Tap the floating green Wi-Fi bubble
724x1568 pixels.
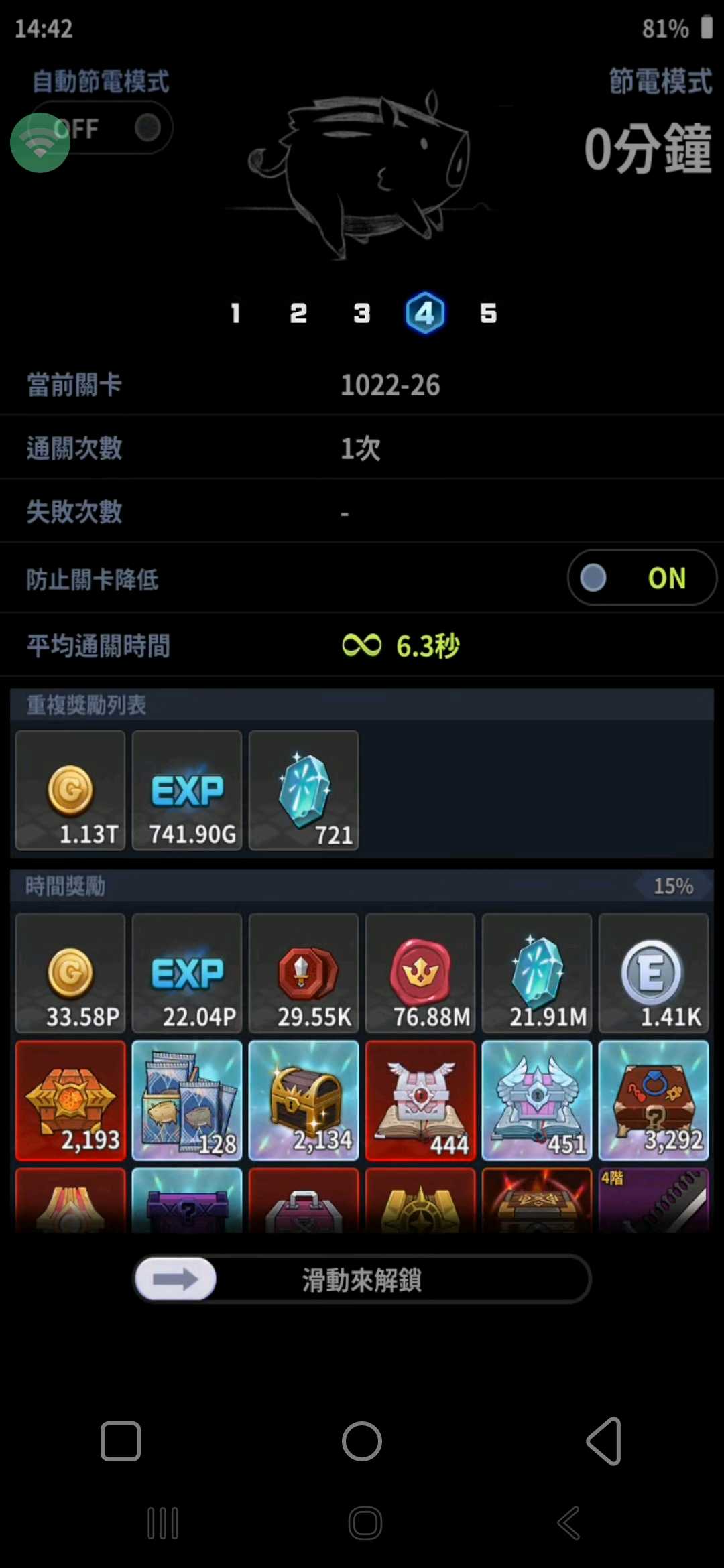40,143
